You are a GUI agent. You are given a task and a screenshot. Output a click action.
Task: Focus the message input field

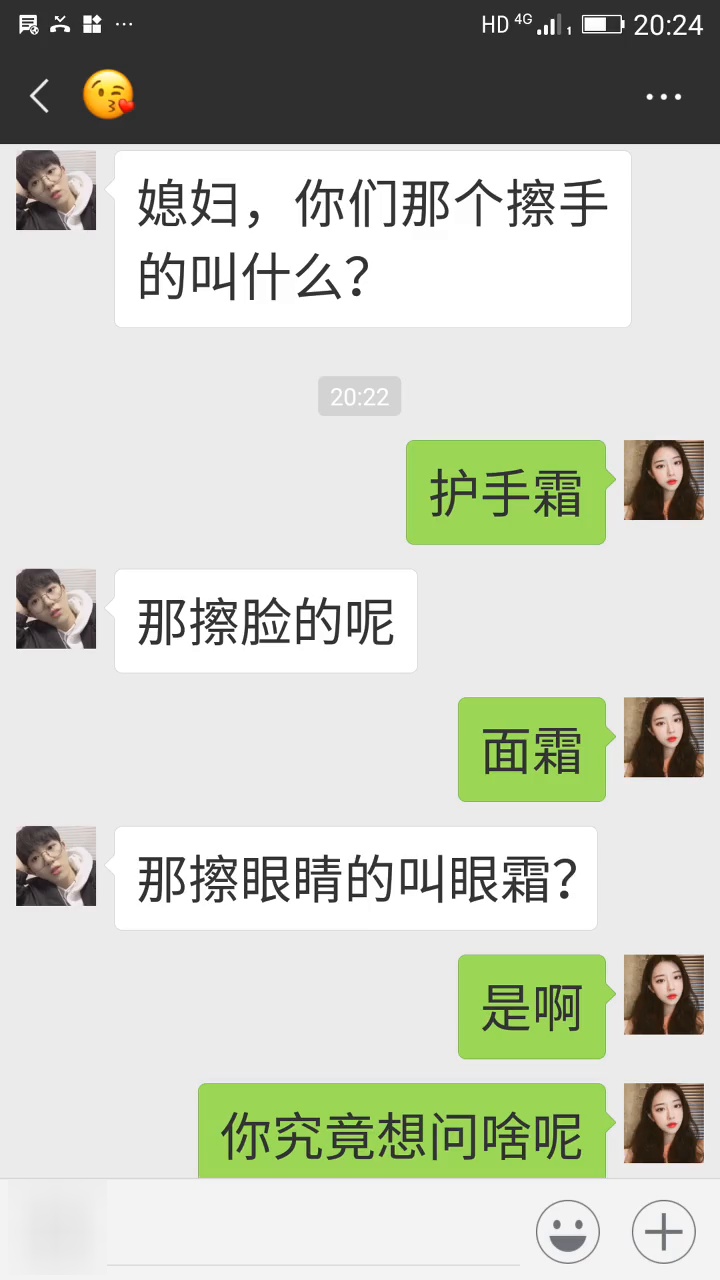310,1232
